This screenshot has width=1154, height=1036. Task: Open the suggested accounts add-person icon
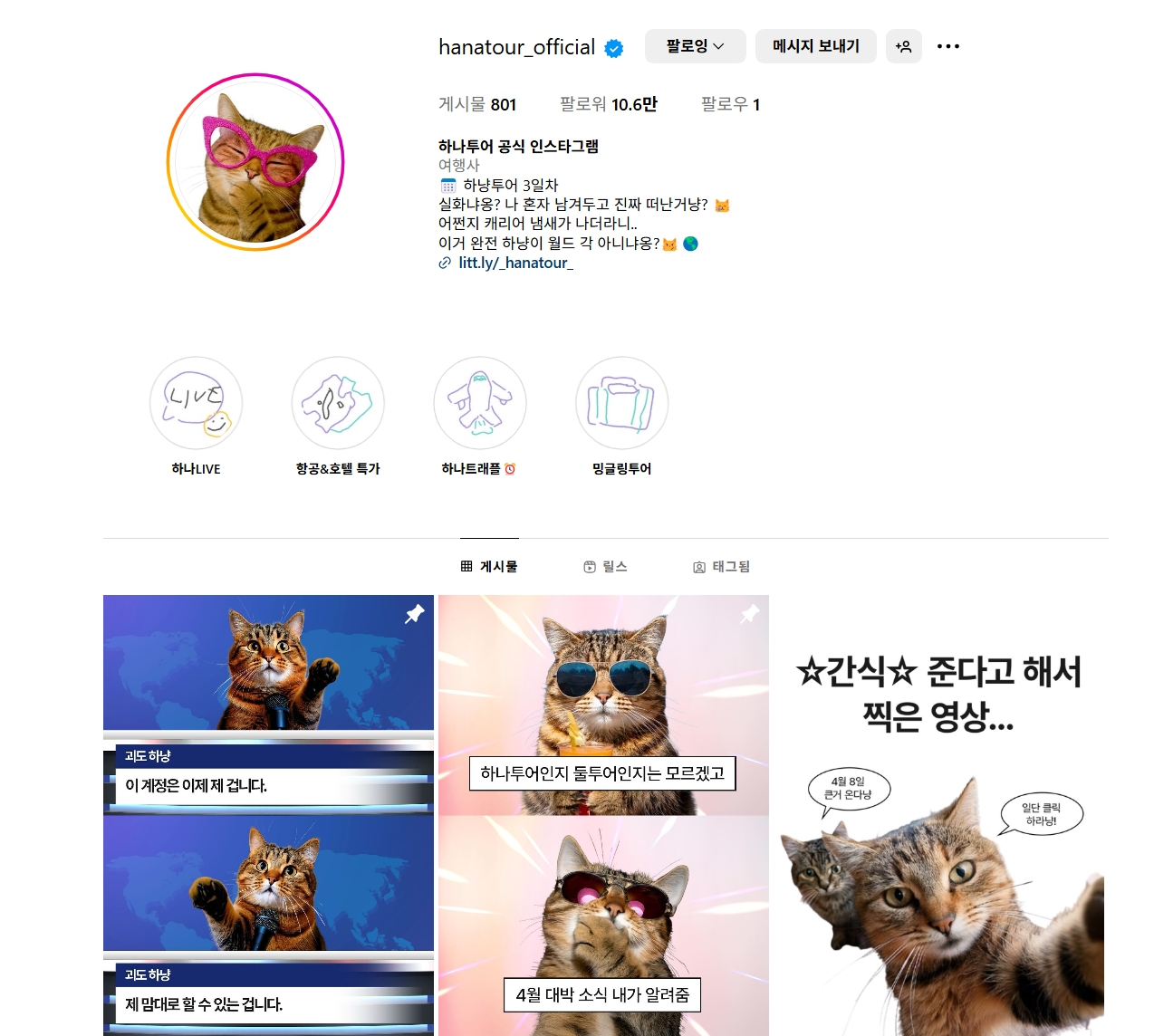(903, 46)
